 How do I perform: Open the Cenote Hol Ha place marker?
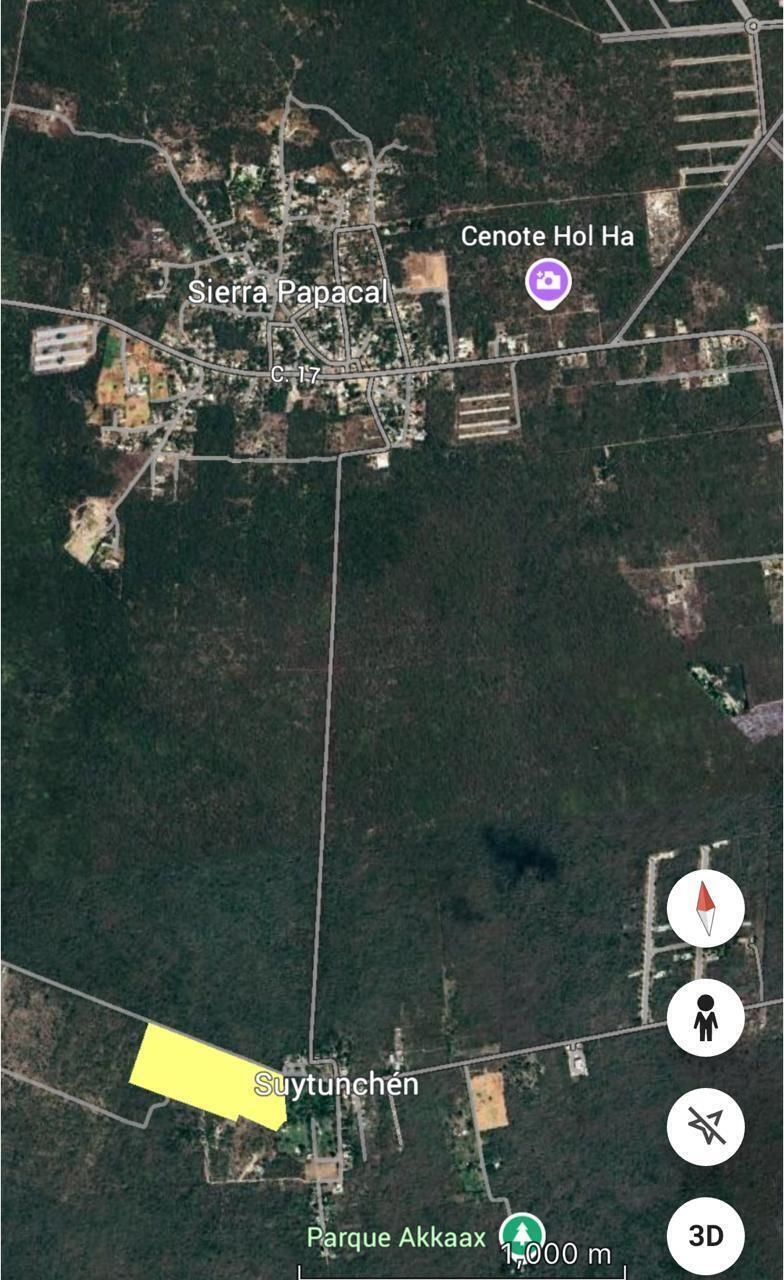(x=548, y=282)
